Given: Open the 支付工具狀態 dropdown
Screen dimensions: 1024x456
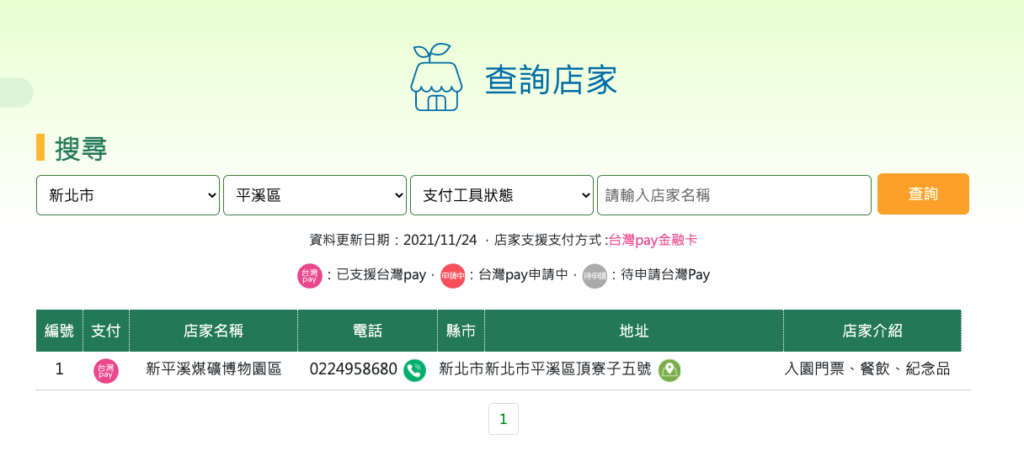Looking at the screenshot, I should click(x=501, y=195).
